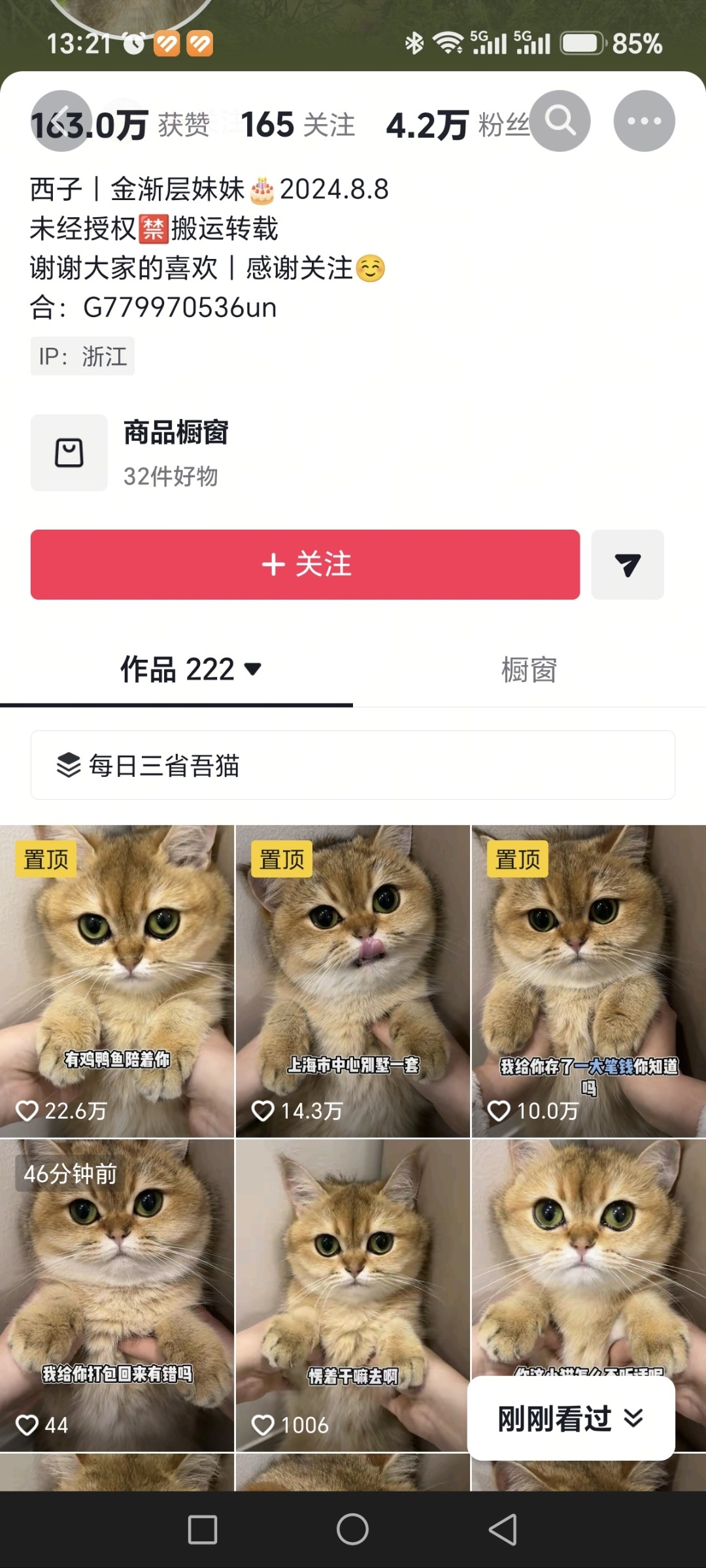Screen dimensions: 706x1568
Task: Tap the send message arrow button
Action: tap(628, 564)
